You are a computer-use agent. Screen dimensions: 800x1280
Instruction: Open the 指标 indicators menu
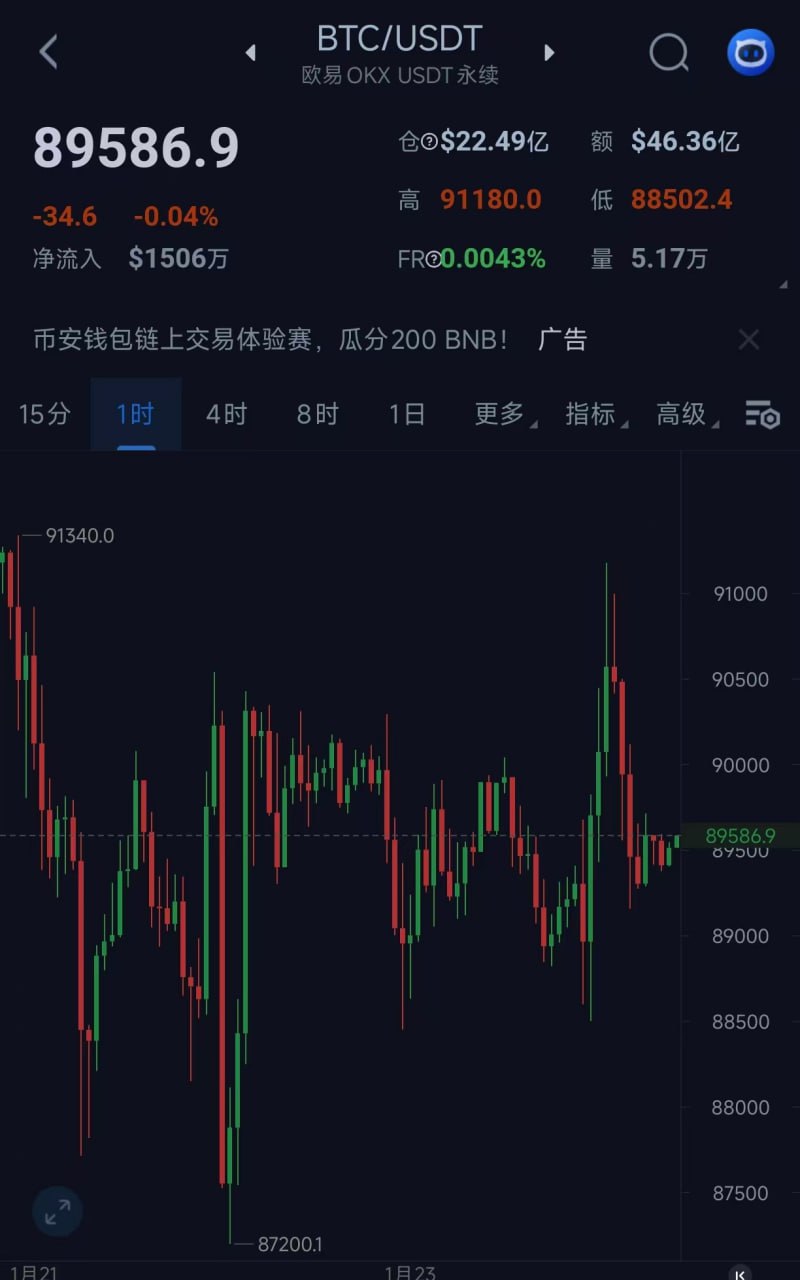591,414
